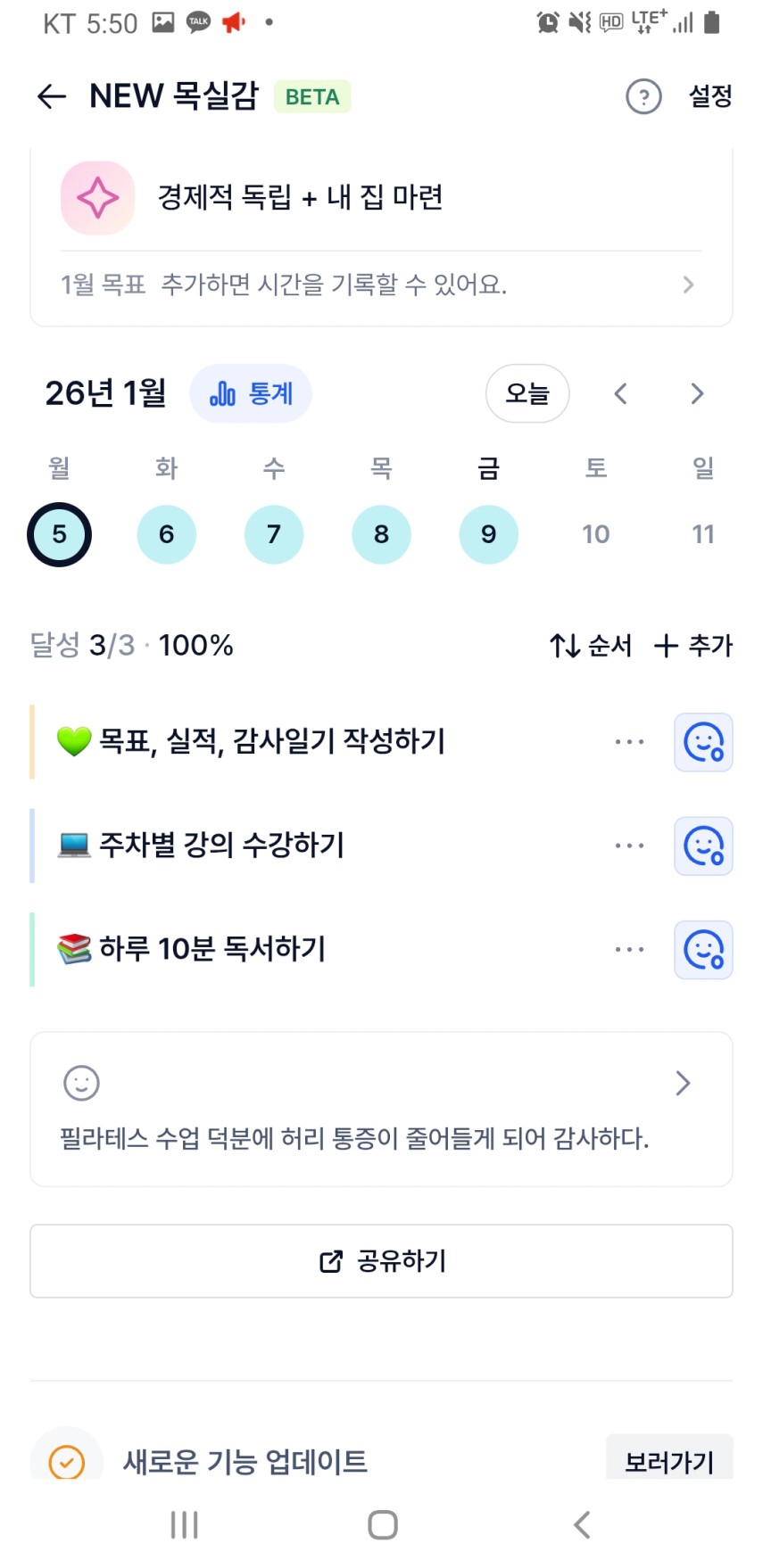Add a new item with 추가
Viewport: 763px width, 1568px height.
(693, 645)
